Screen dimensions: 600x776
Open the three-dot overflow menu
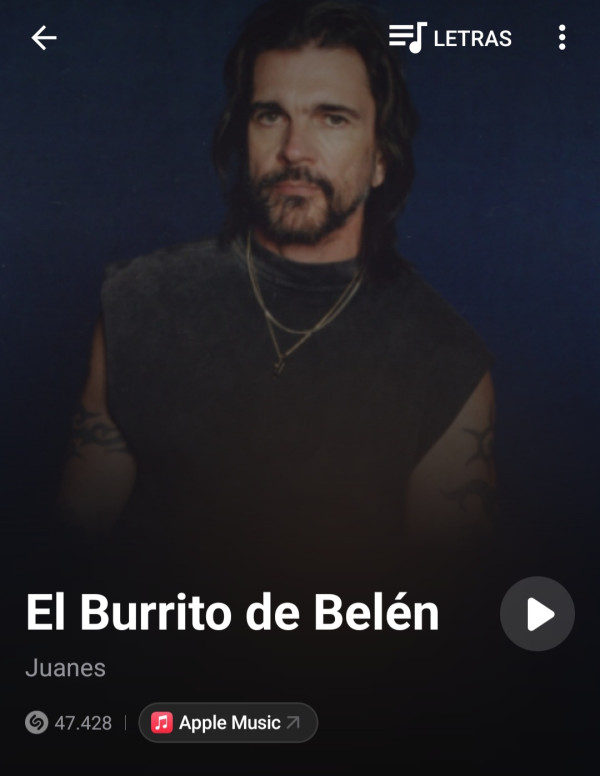coord(562,38)
